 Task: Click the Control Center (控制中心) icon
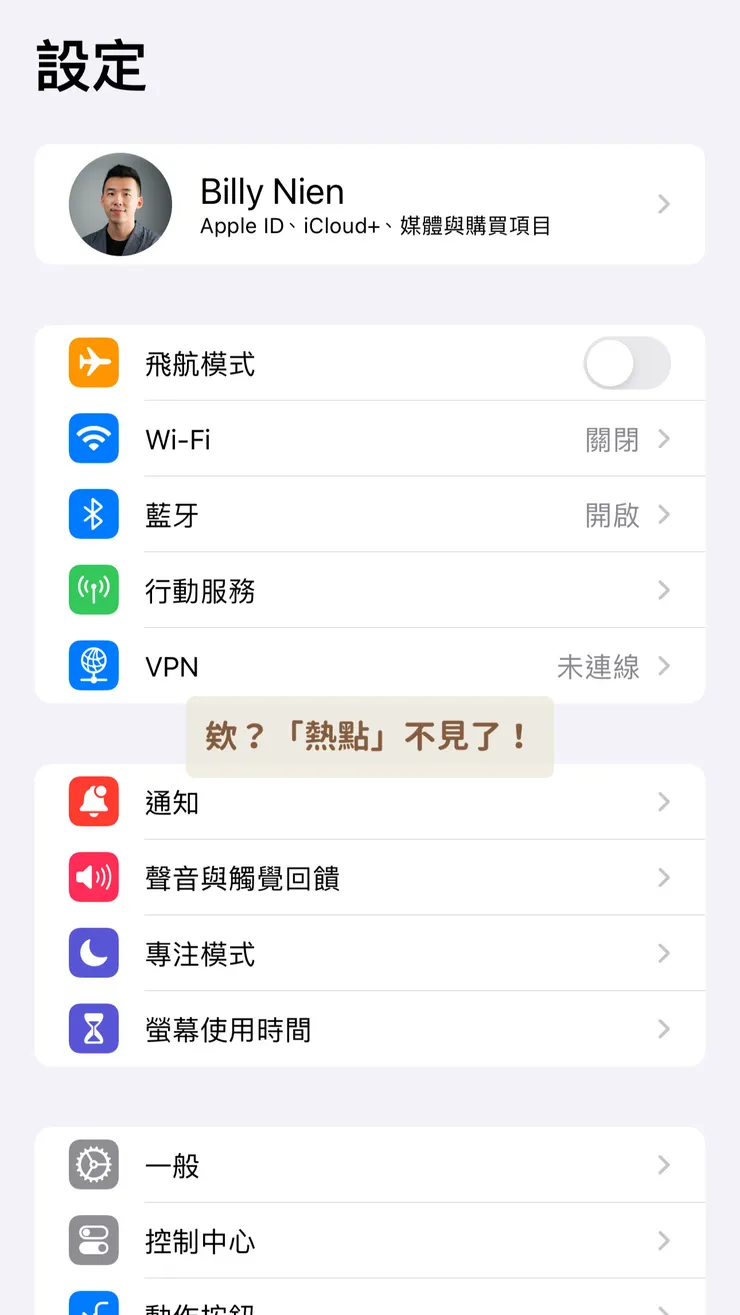[x=93, y=1240]
